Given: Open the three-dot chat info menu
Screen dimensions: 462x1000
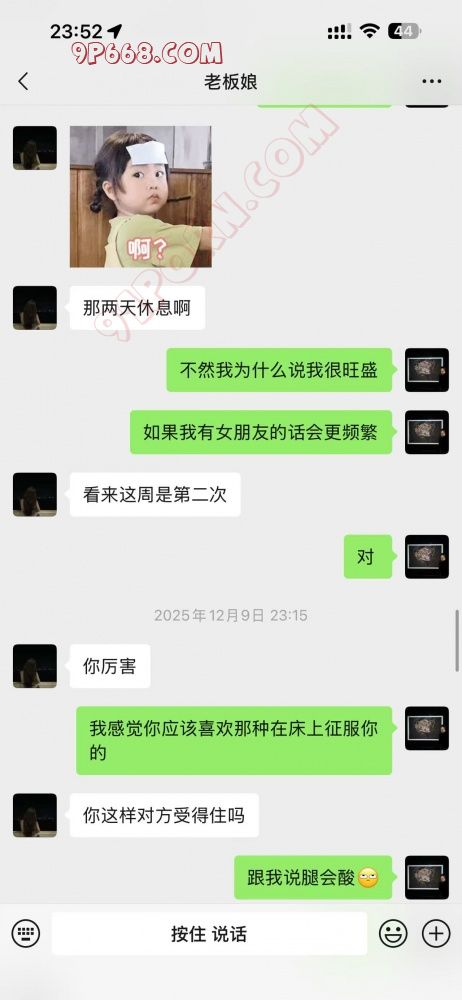Looking at the screenshot, I should (x=432, y=82).
